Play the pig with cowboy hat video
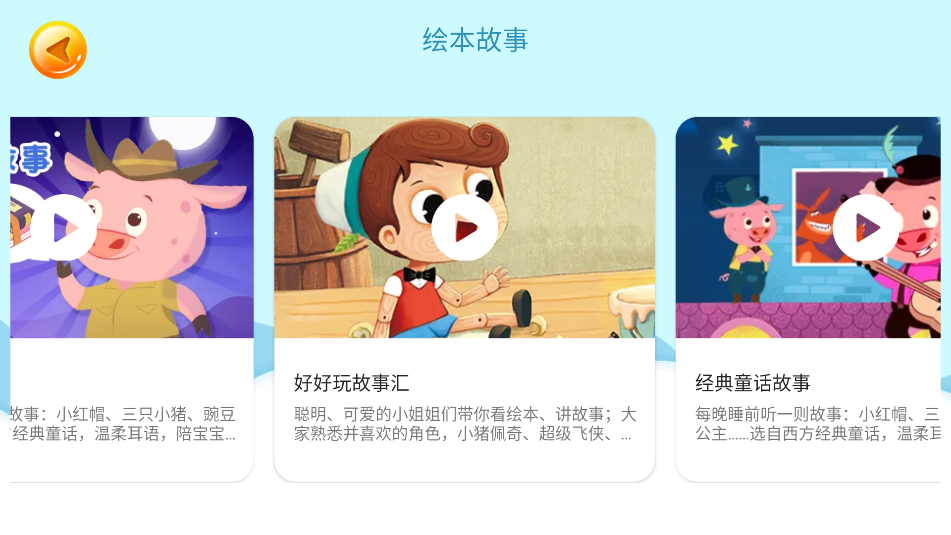951x535 pixels. (64, 228)
